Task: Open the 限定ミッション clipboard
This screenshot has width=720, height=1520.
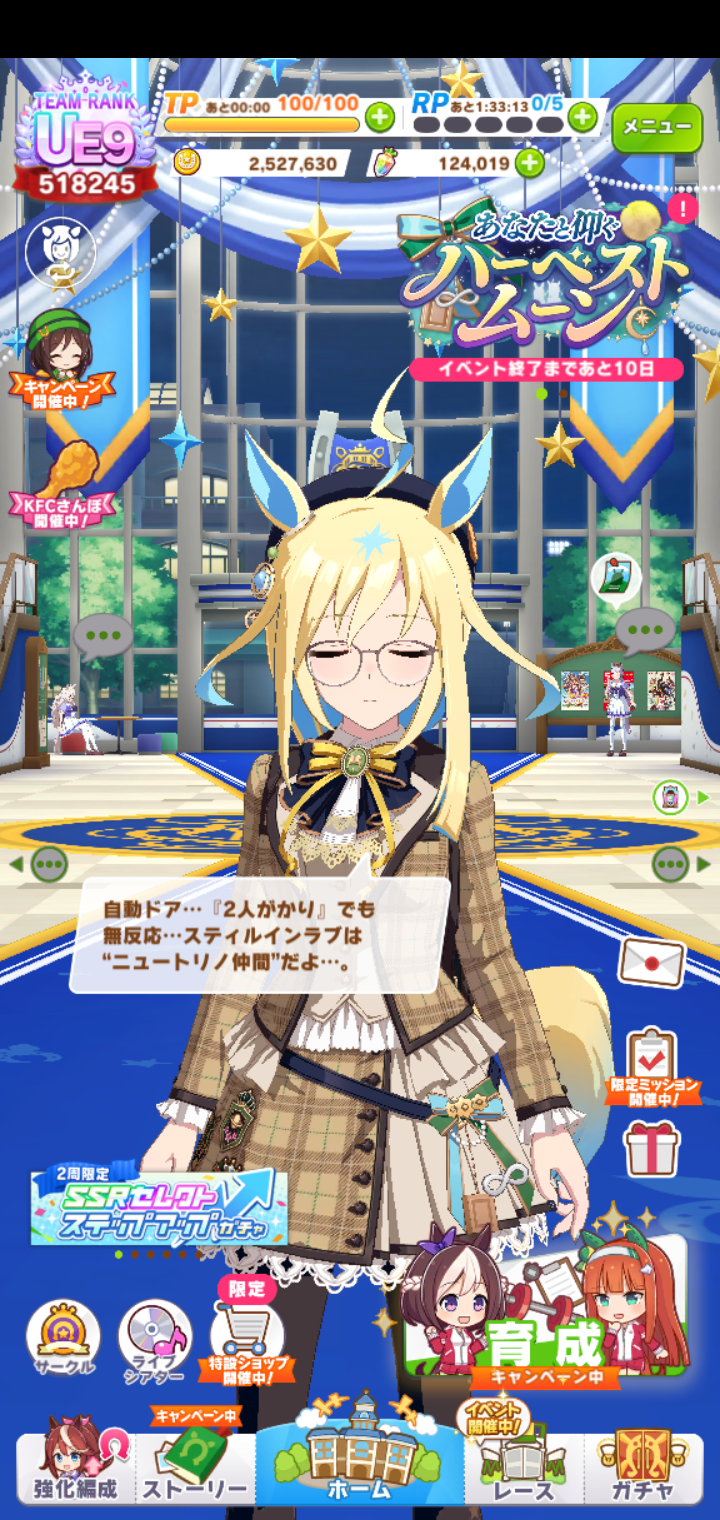Action: coord(653,1065)
